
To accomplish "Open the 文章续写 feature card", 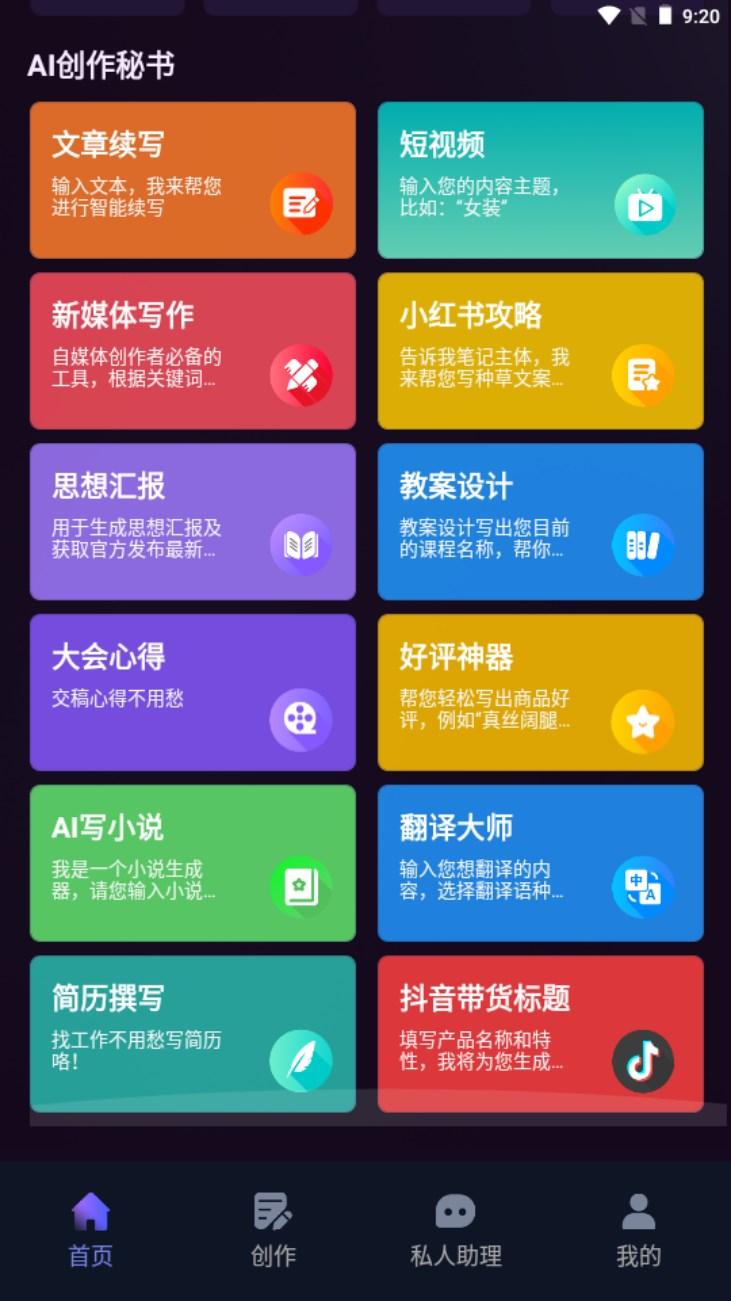I will tap(193, 180).
